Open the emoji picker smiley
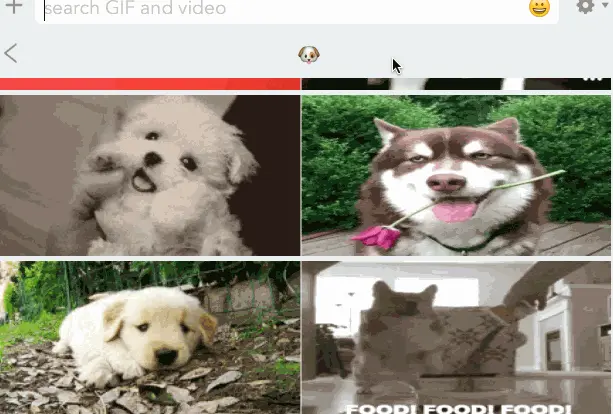The height and width of the screenshot is (414, 613). (539, 8)
